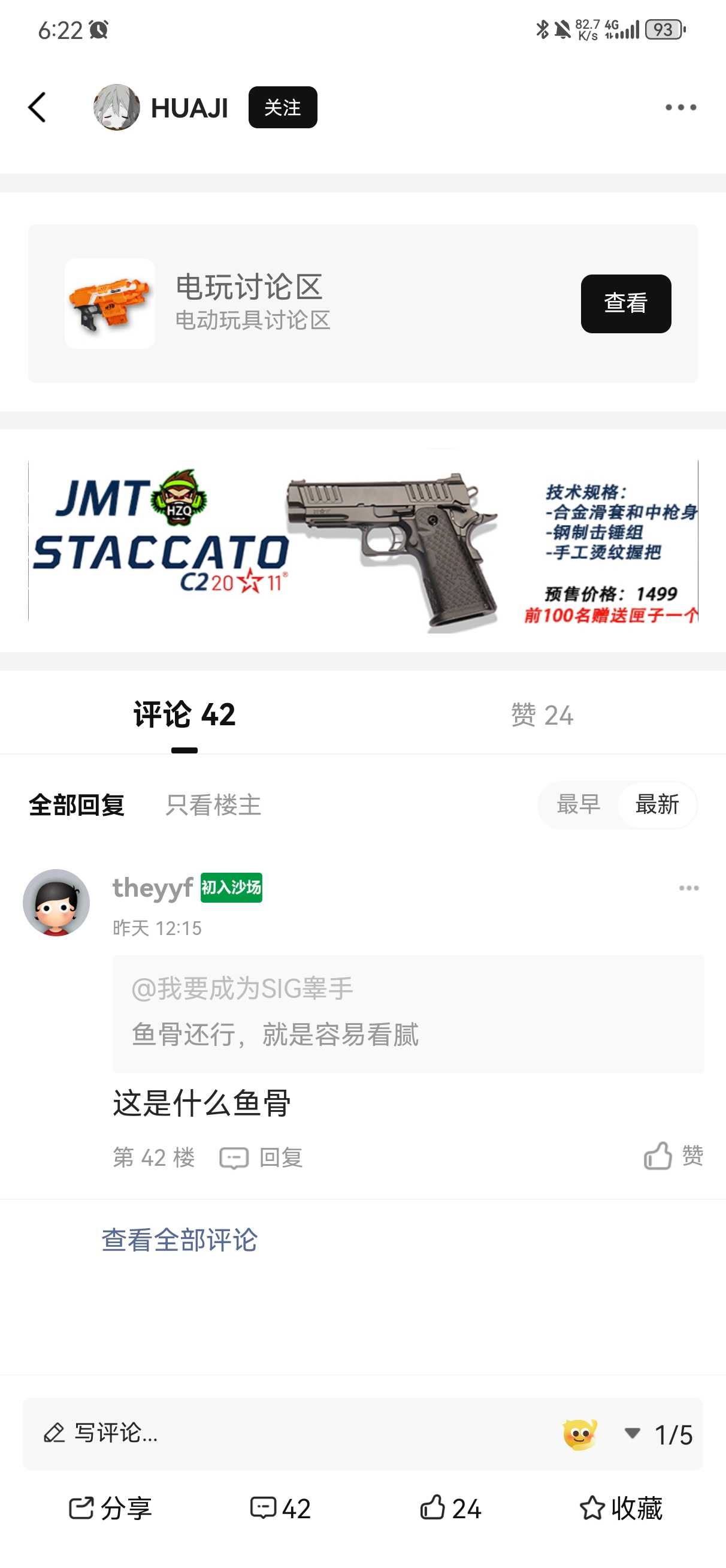The image size is (726, 1568).
Task: Filter comments by 只看楼主
Action: pyautogui.click(x=213, y=805)
